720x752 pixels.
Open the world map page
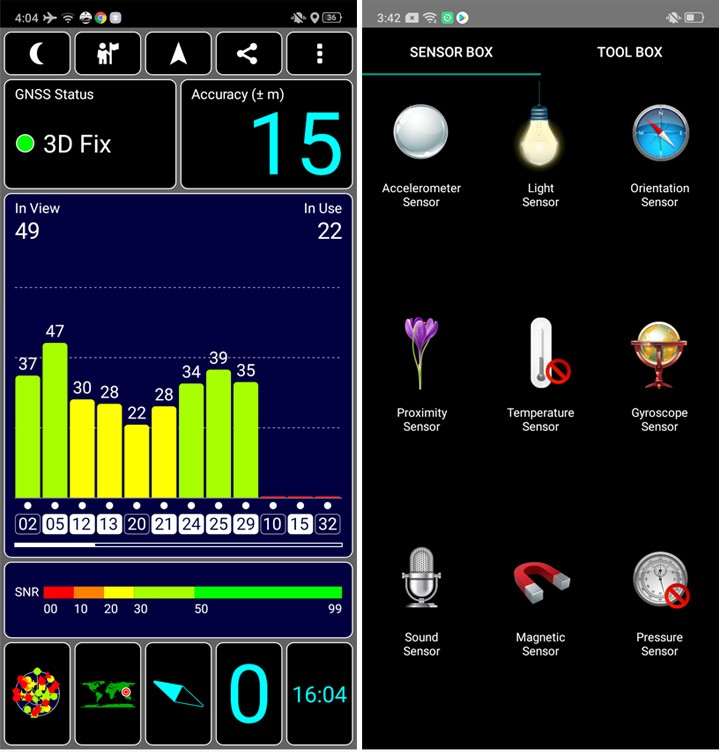coord(108,694)
